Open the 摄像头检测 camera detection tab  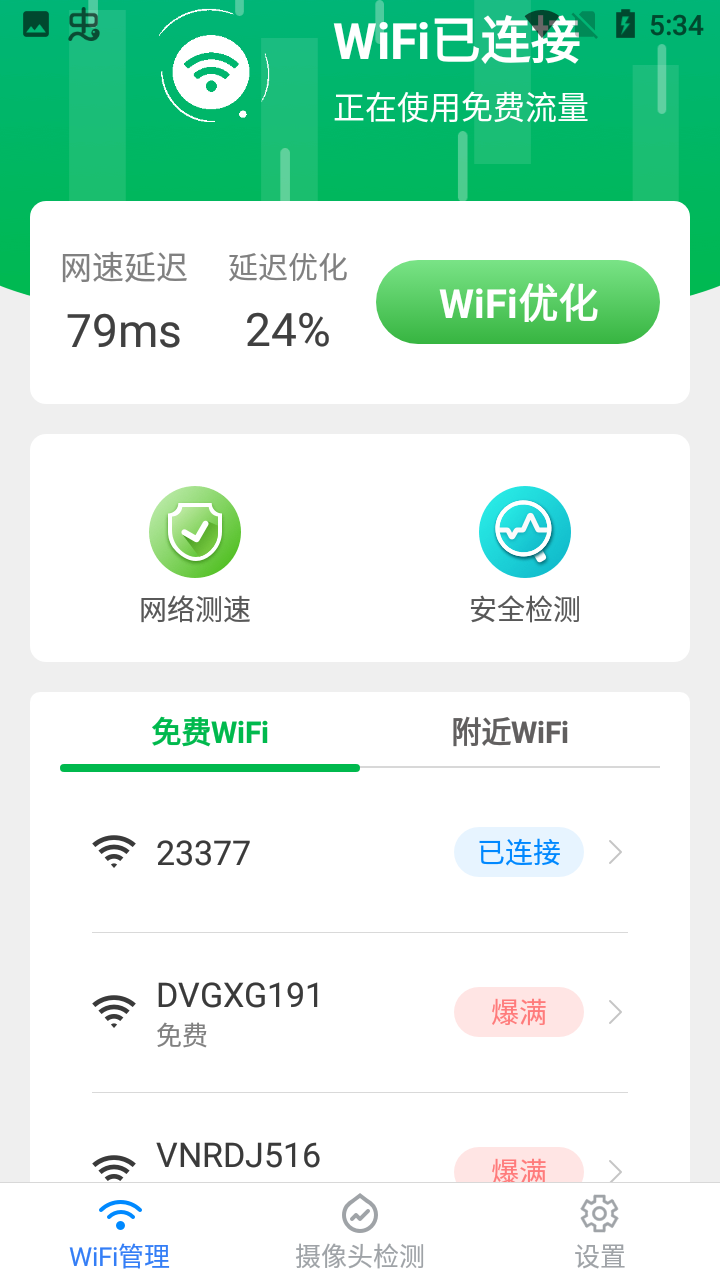(360, 1233)
